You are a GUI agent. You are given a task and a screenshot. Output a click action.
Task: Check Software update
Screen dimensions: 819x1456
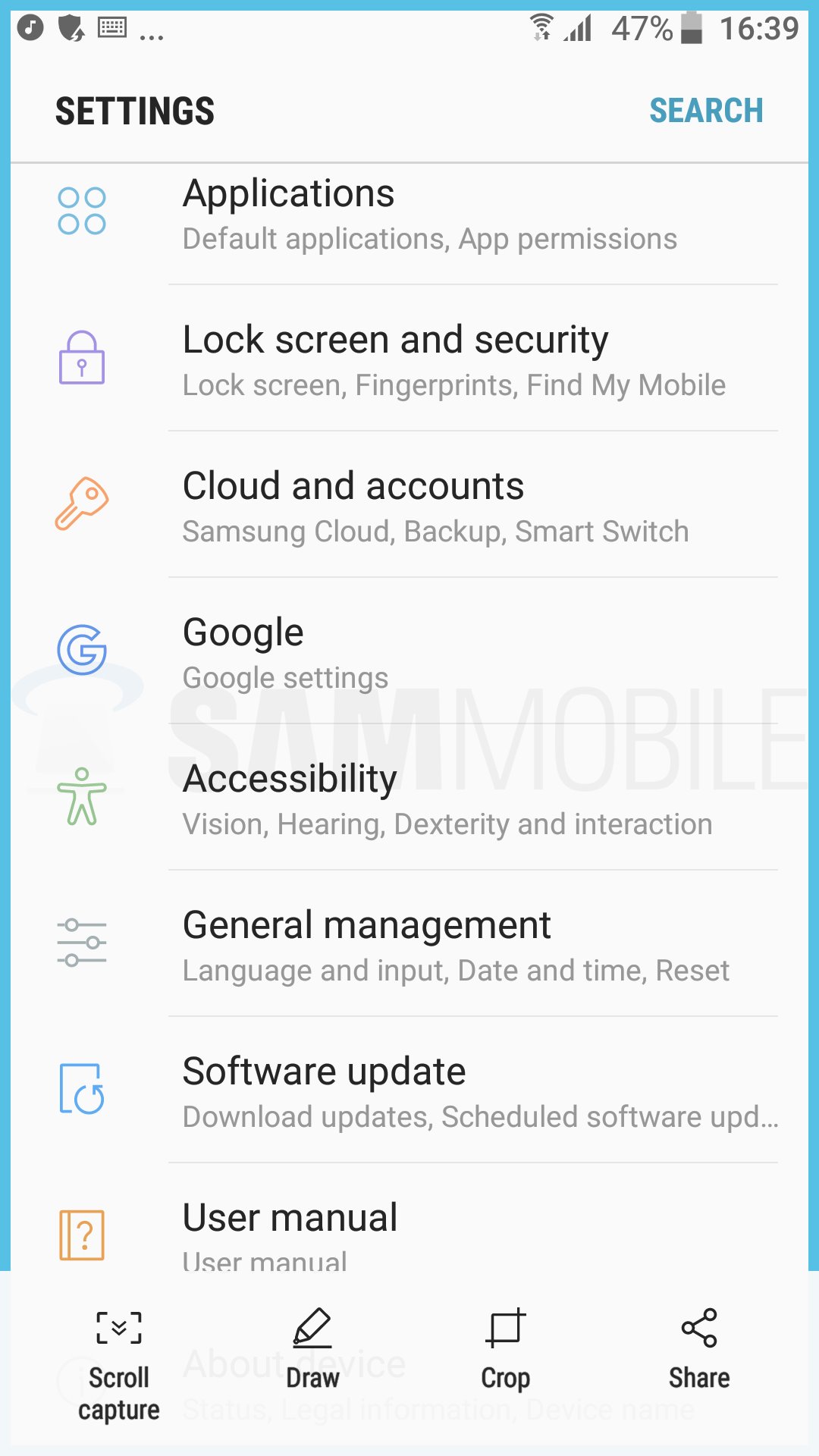coord(409,1092)
